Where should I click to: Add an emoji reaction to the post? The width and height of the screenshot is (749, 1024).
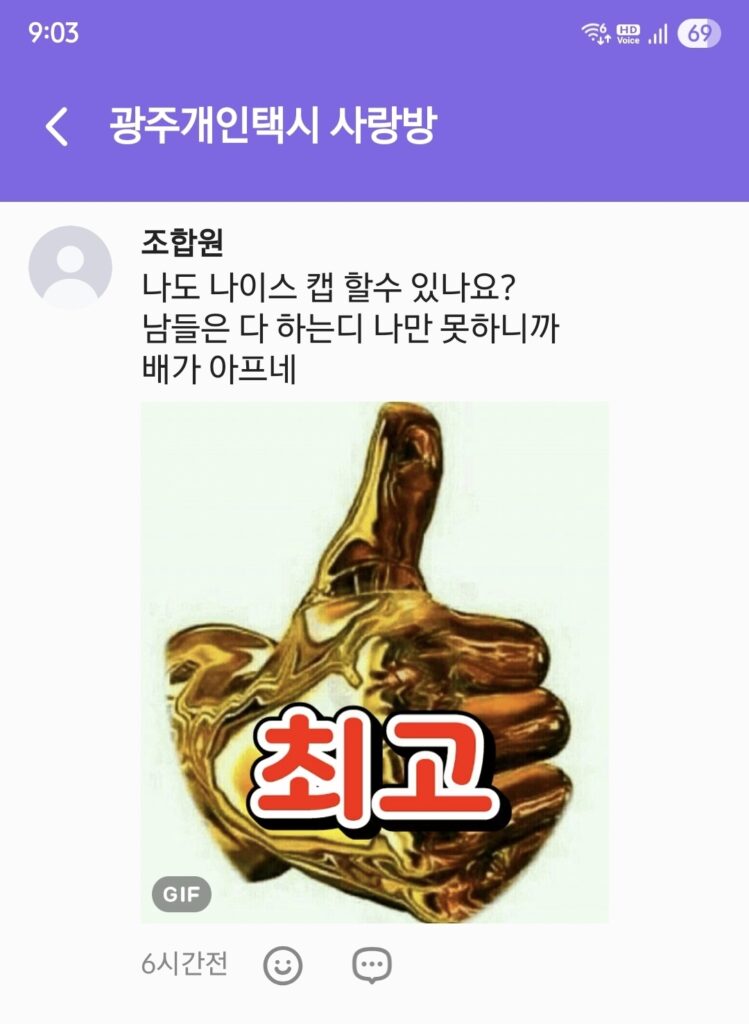[283, 965]
